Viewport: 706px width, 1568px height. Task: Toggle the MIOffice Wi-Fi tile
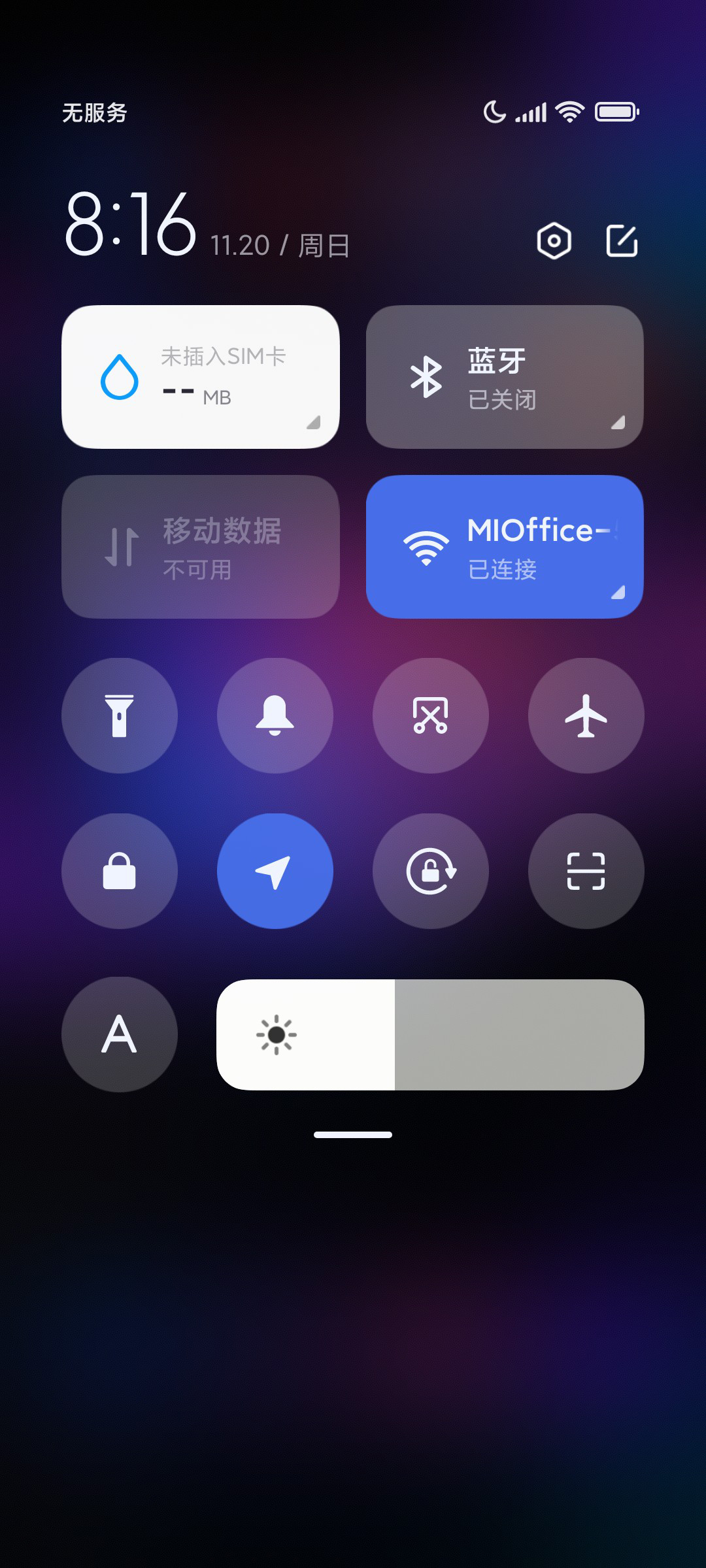click(505, 547)
